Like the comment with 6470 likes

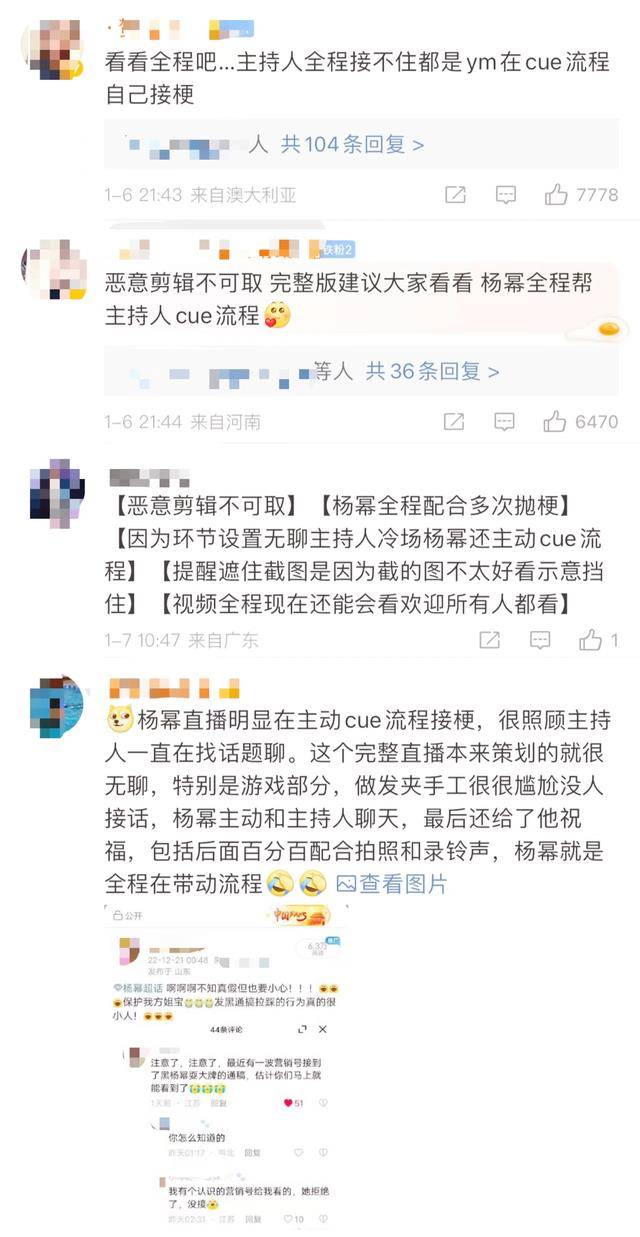pyautogui.click(x=555, y=422)
